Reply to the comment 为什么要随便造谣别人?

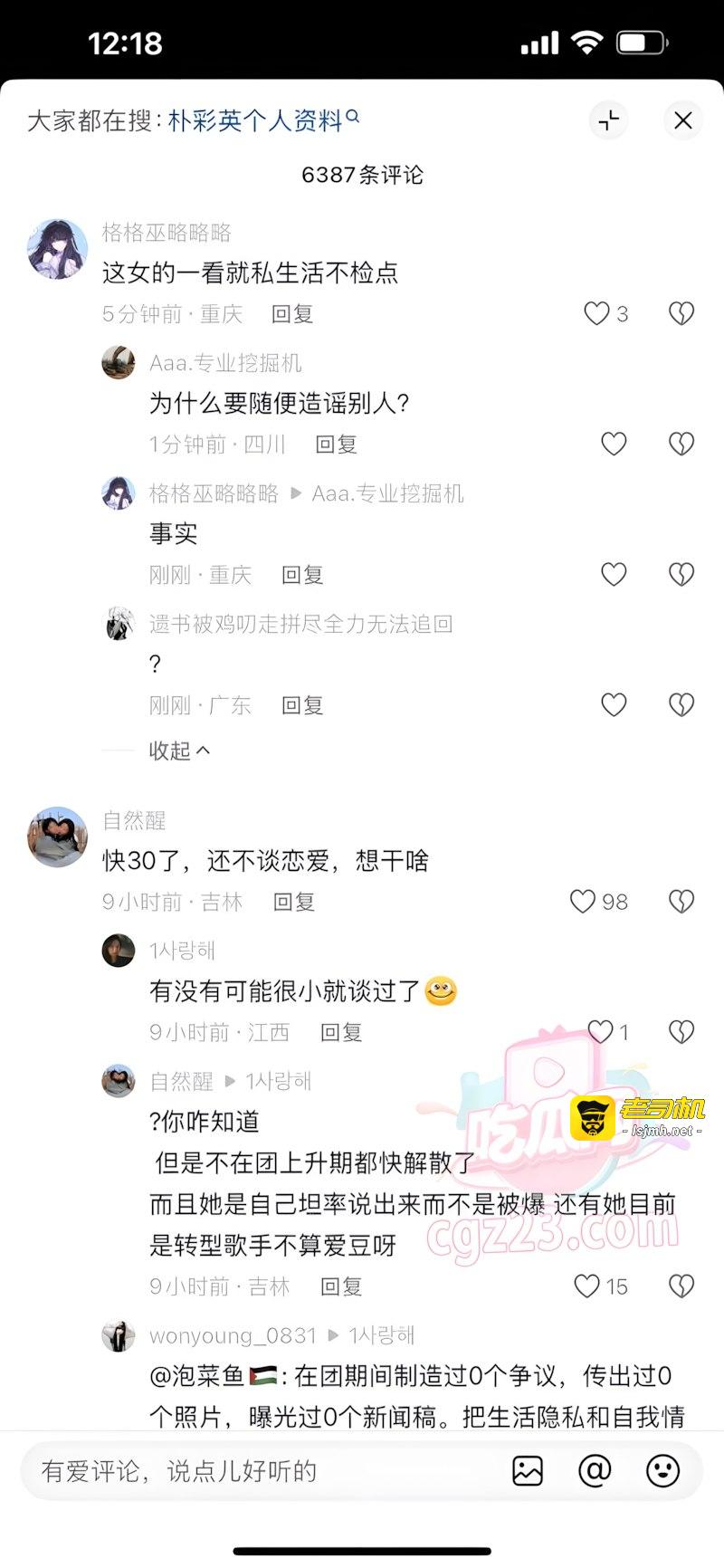[x=336, y=445]
